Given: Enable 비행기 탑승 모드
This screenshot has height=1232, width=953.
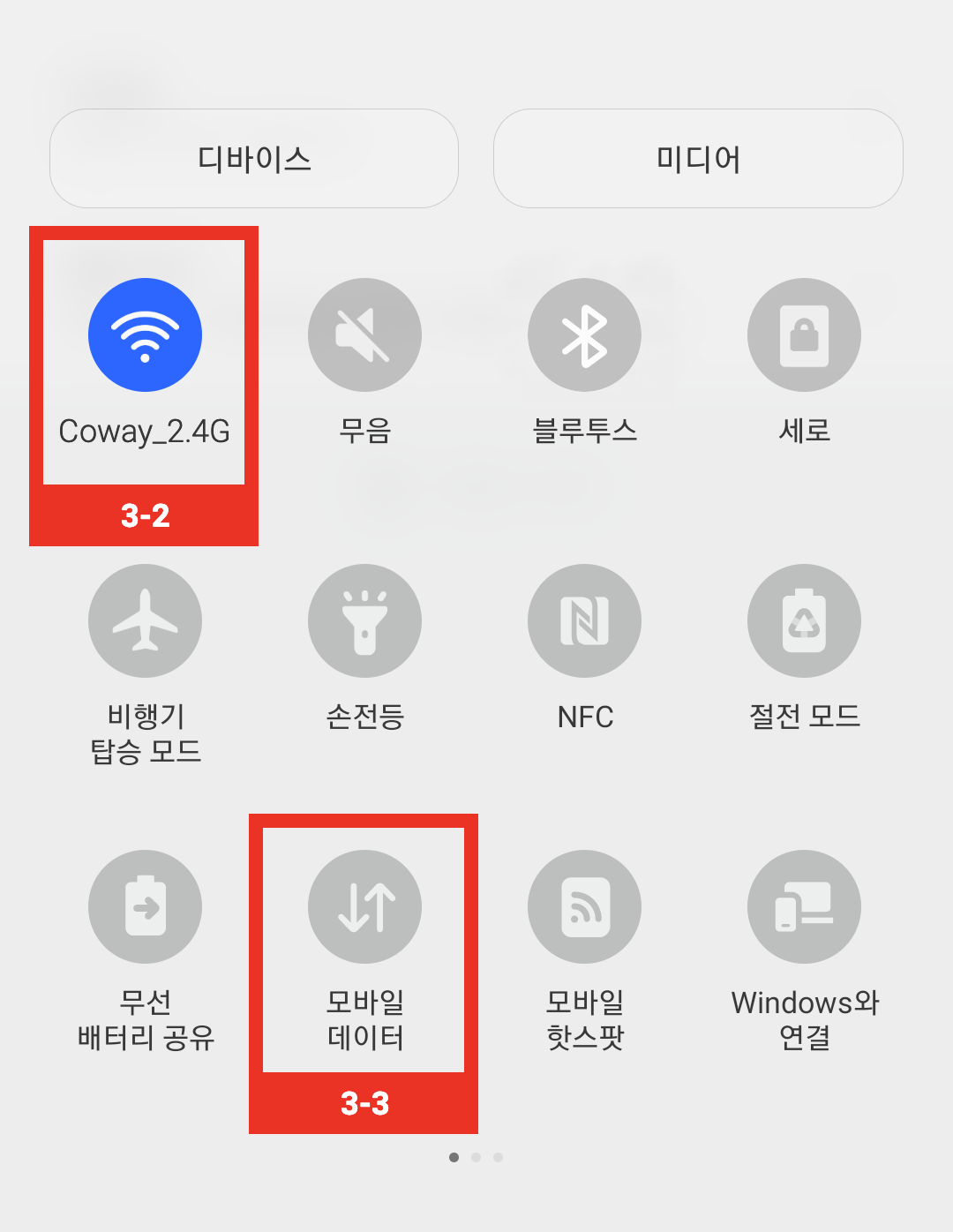Looking at the screenshot, I should pos(145,621).
